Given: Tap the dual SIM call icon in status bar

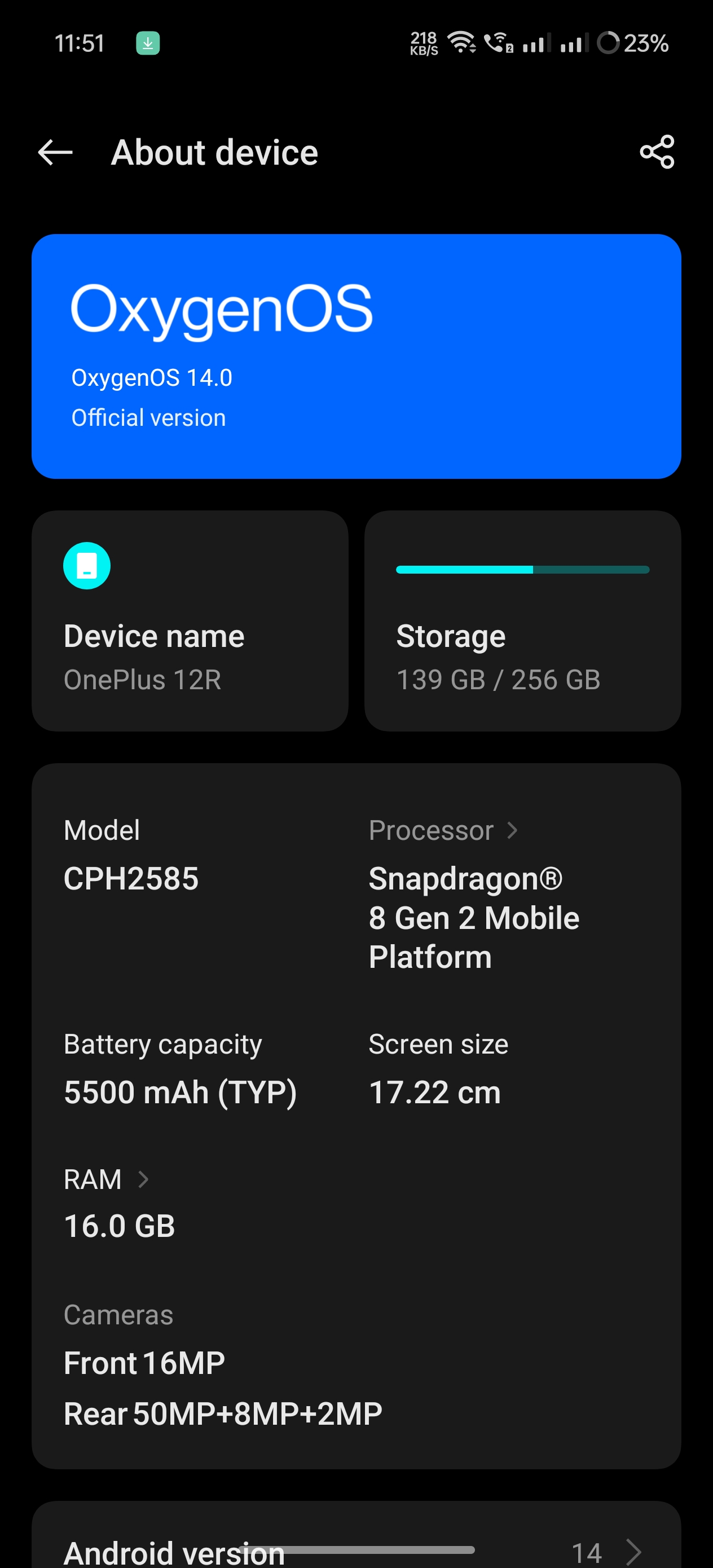Looking at the screenshot, I should point(499,43).
